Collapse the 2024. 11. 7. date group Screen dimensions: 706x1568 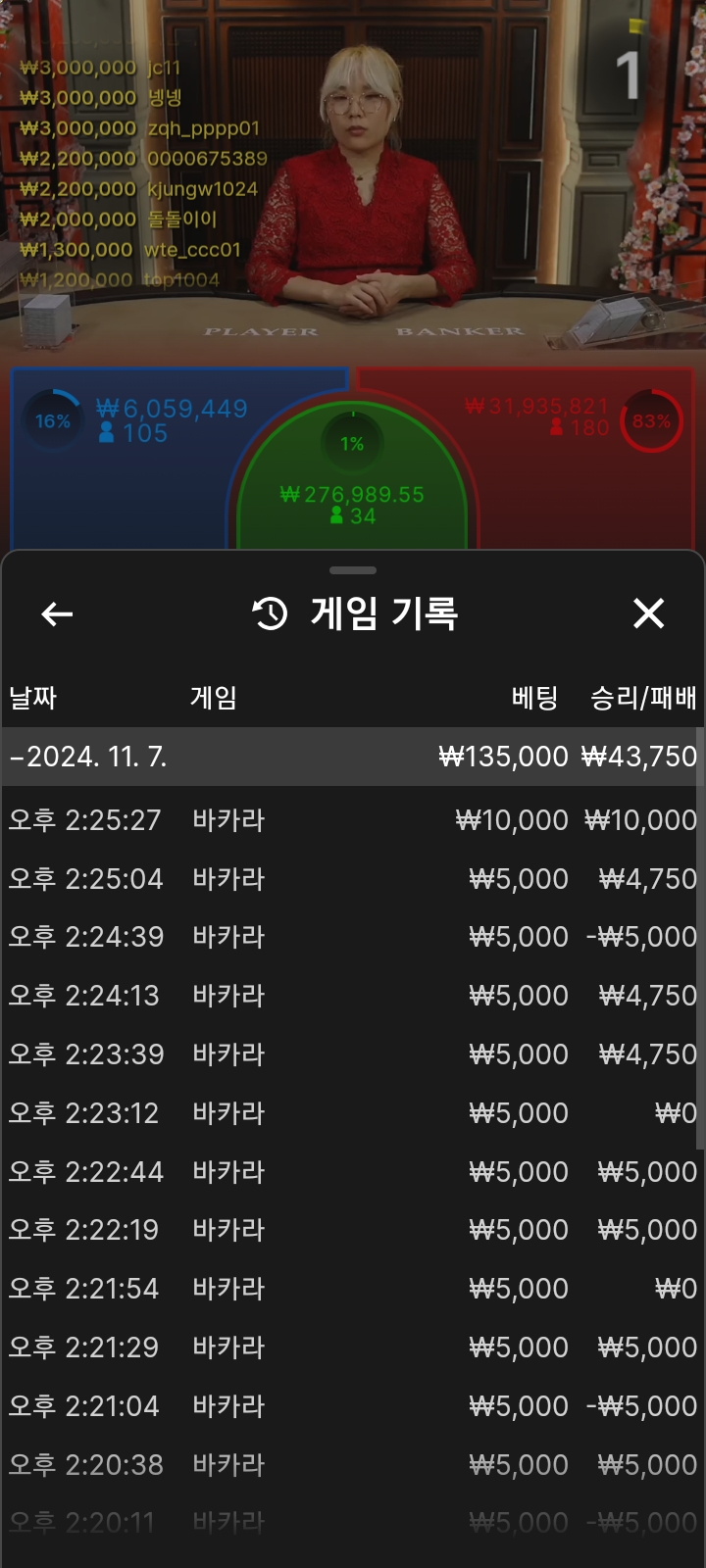pyautogui.click(x=88, y=757)
